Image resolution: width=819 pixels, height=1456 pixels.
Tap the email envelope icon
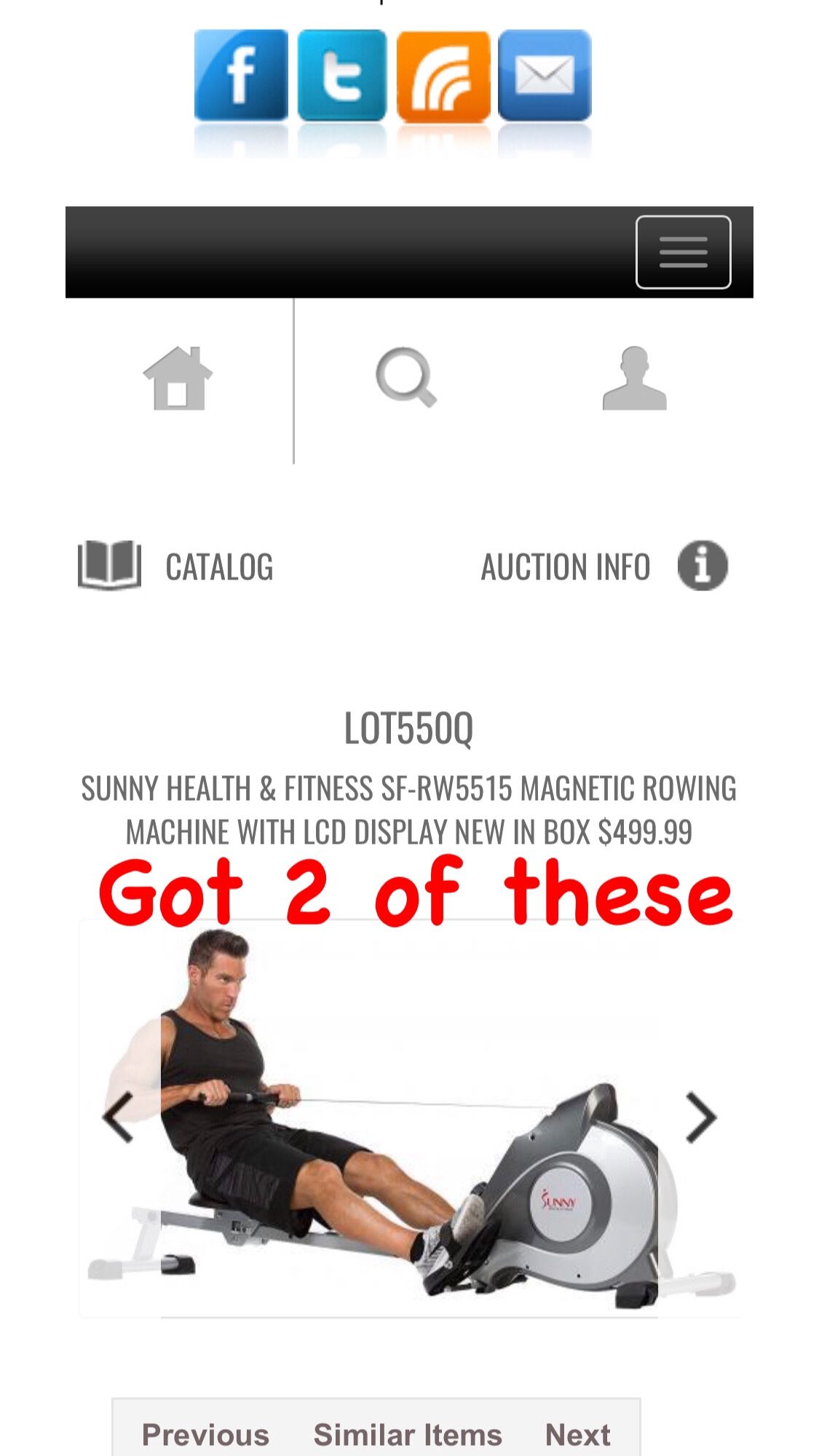545,75
